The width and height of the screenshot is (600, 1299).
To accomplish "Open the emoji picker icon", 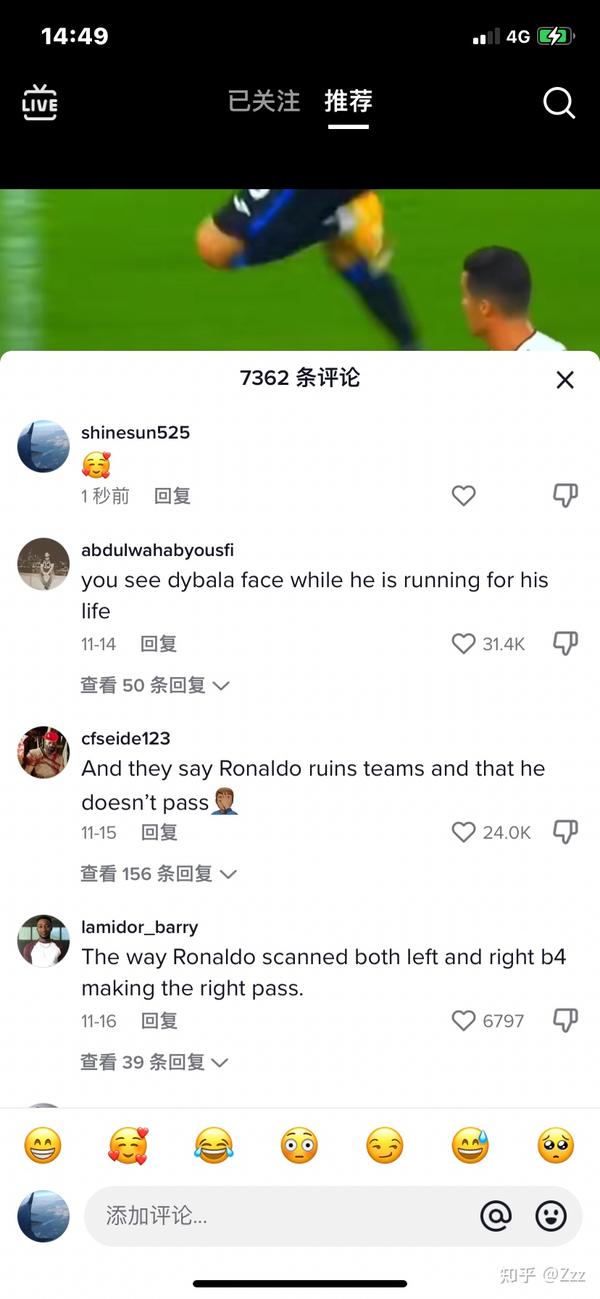I will click(x=551, y=1216).
